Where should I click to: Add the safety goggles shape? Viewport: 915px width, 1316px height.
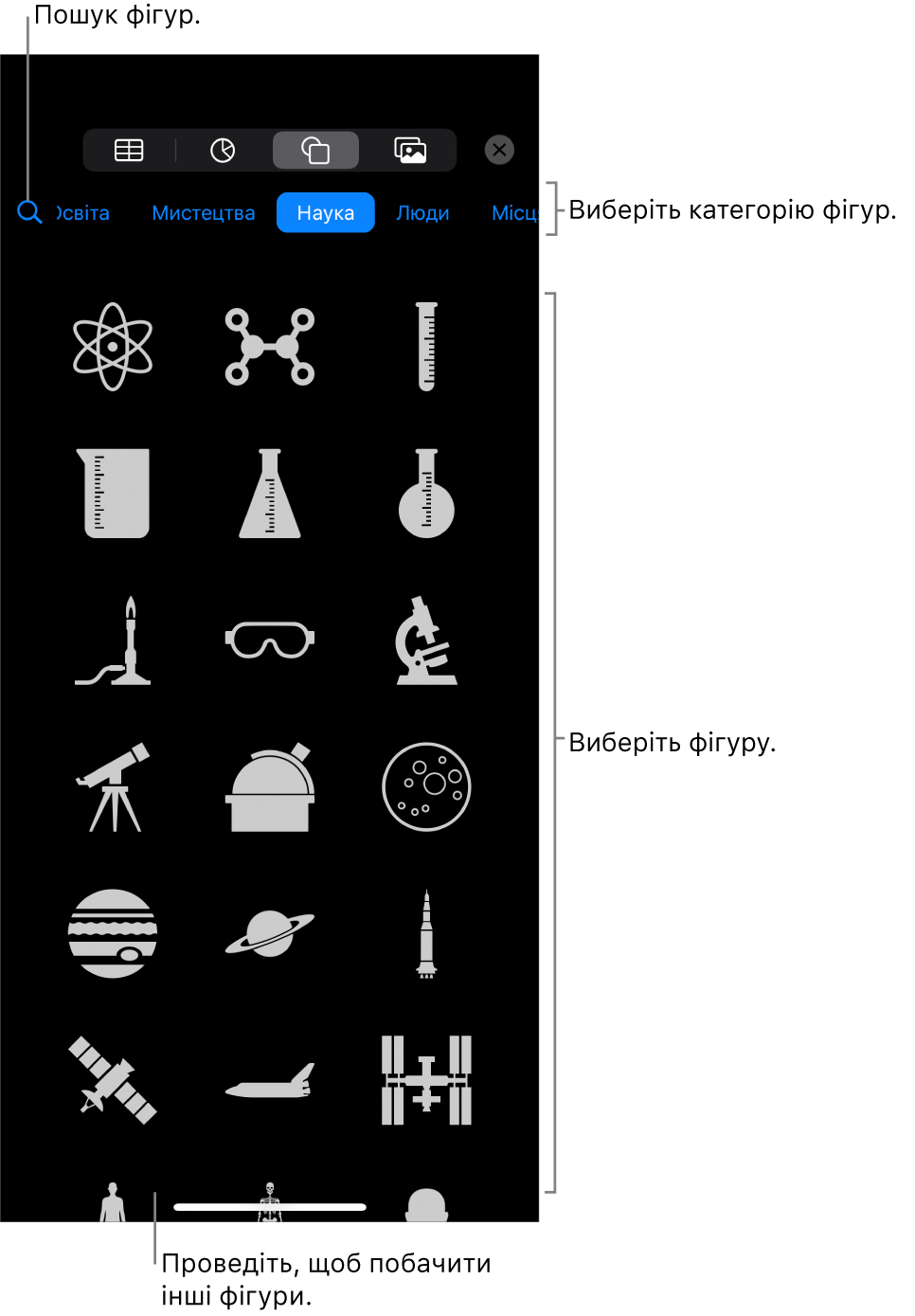pos(270,640)
